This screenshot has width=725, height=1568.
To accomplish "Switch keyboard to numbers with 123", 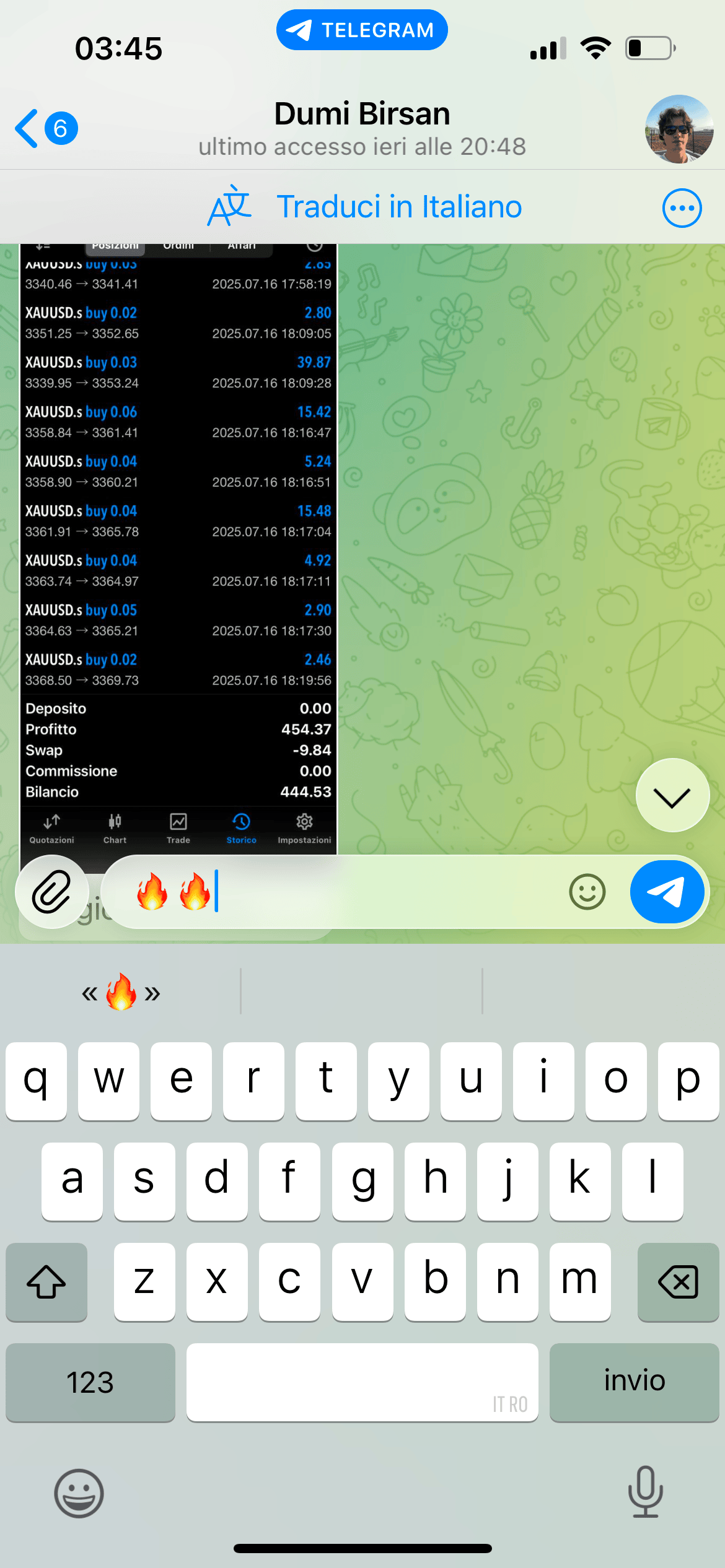I will (x=90, y=1382).
